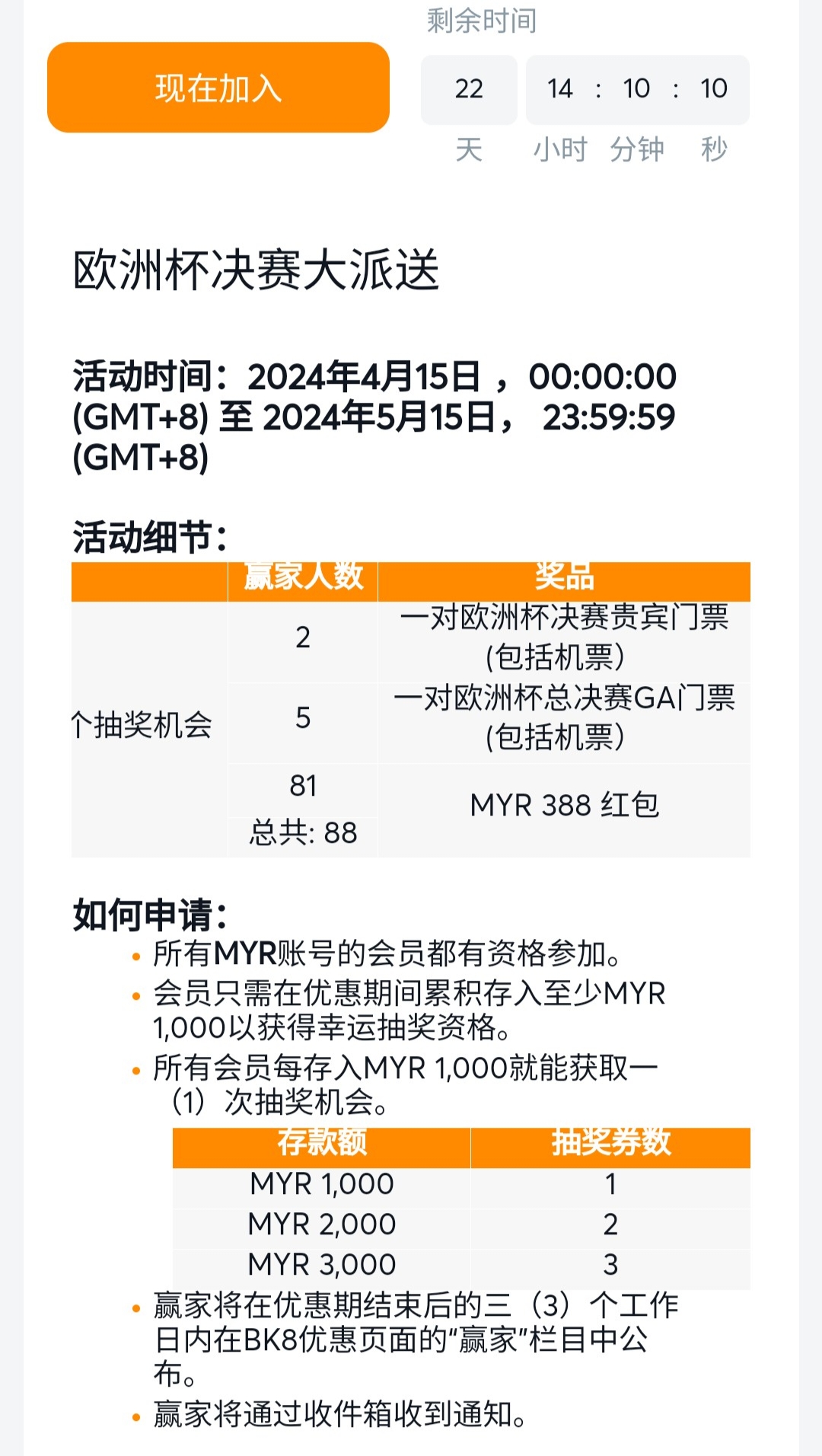Select the 剩余时间 countdown label

click(x=481, y=23)
